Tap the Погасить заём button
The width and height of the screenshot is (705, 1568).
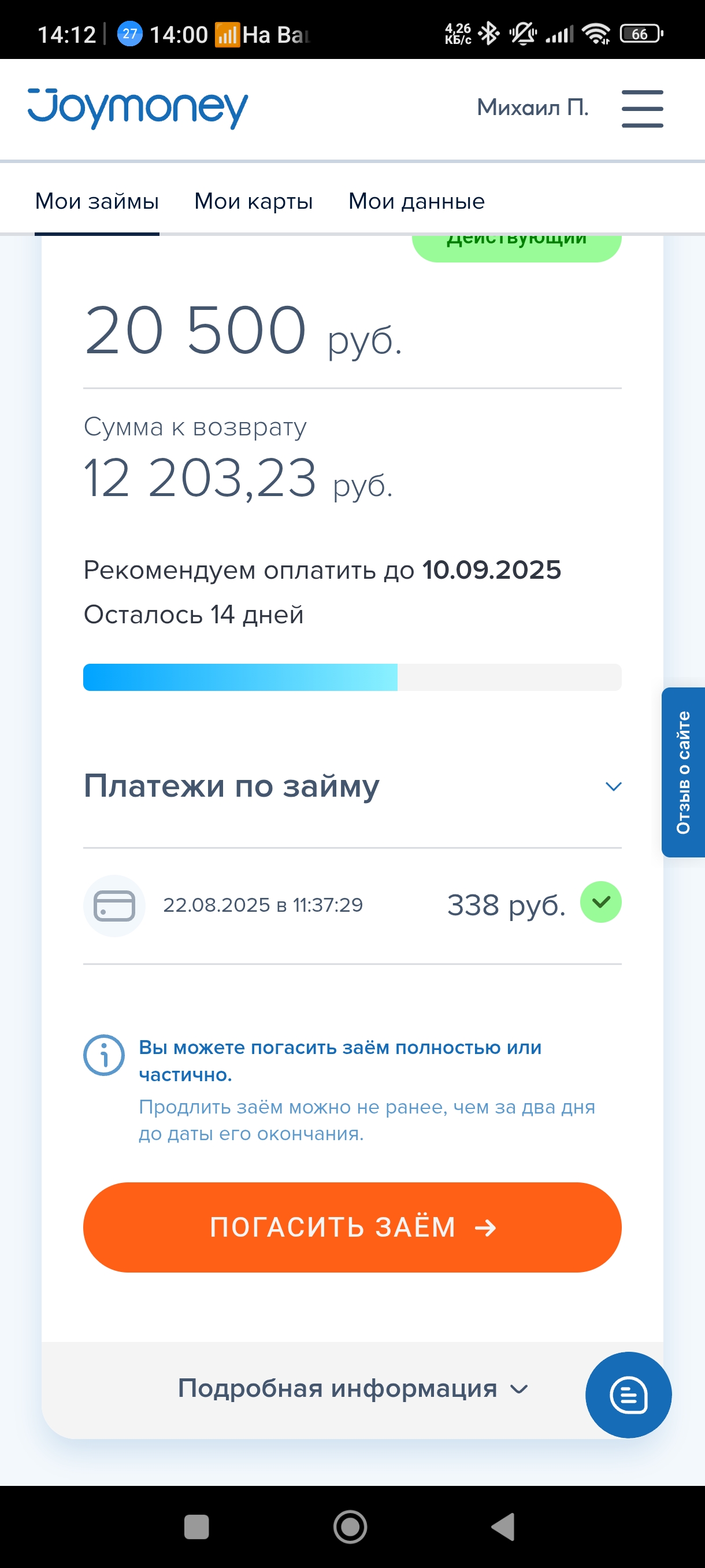[x=352, y=1226]
